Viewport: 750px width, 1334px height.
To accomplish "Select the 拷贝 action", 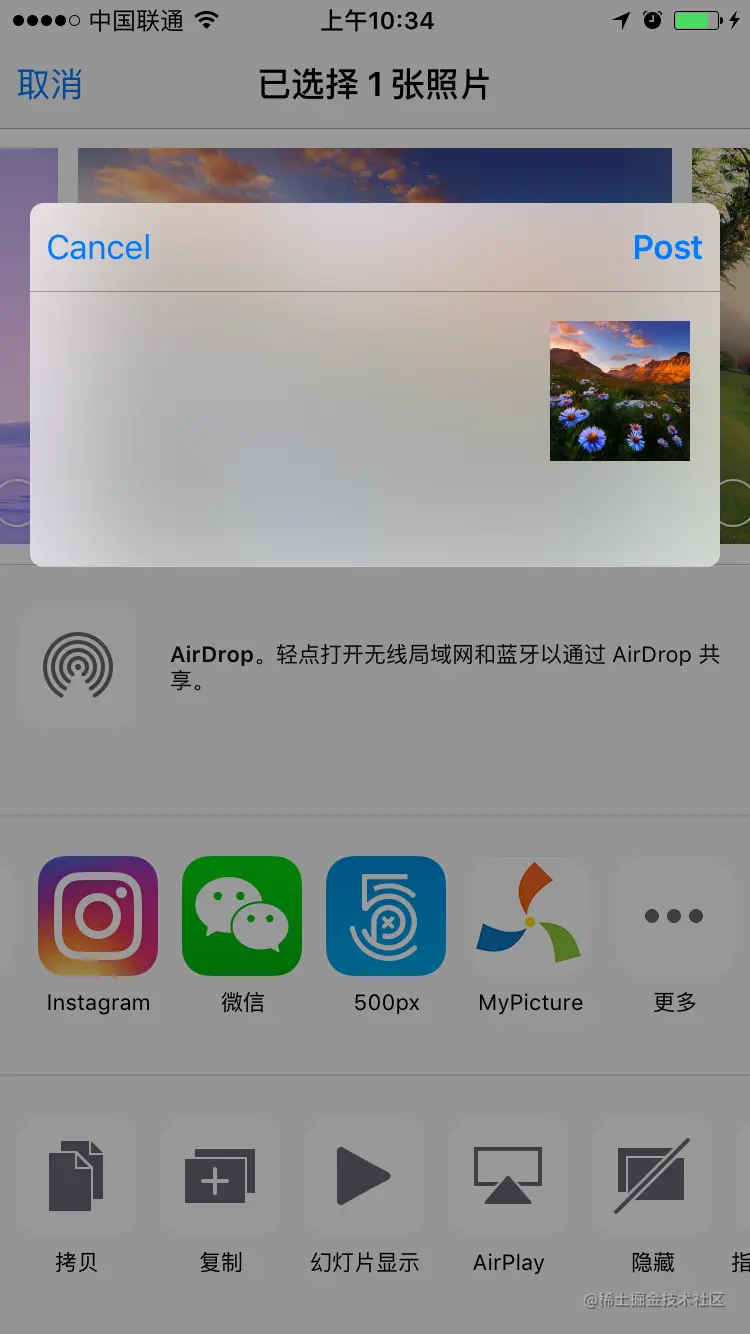I will coord(76,1176).
